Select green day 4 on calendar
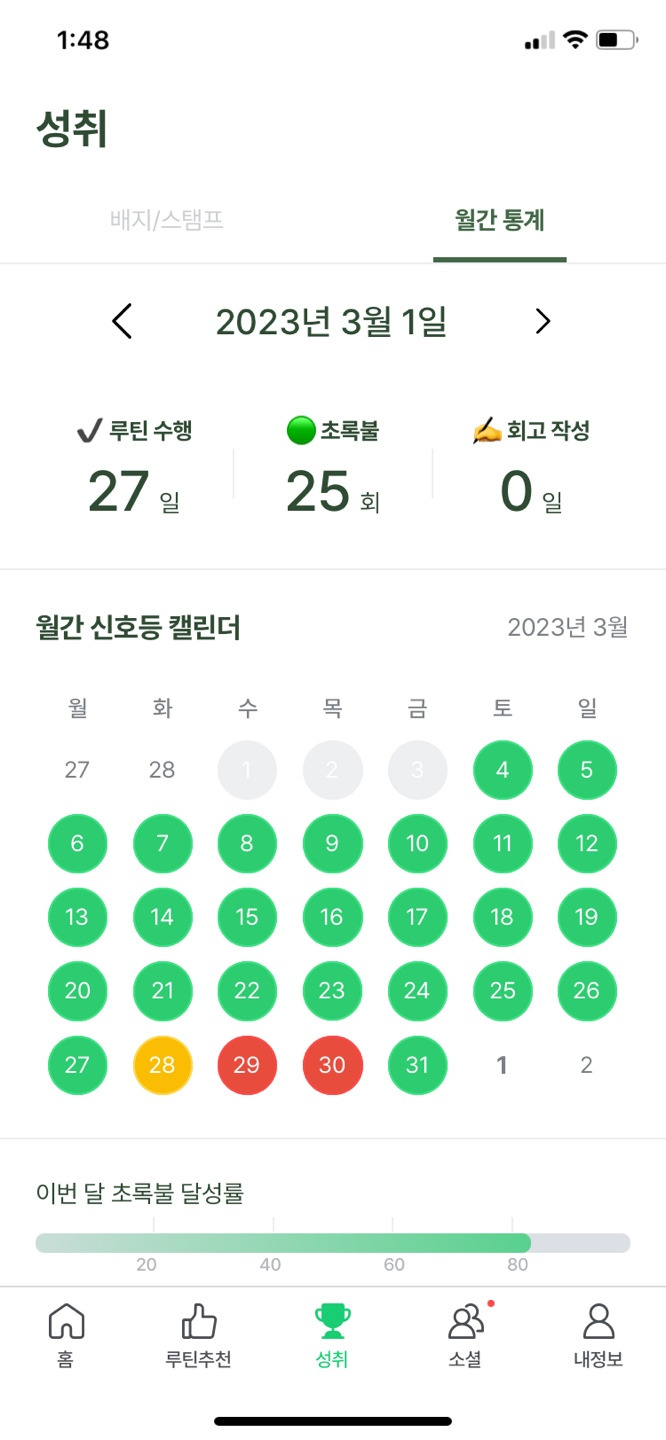 pos(502,770)
